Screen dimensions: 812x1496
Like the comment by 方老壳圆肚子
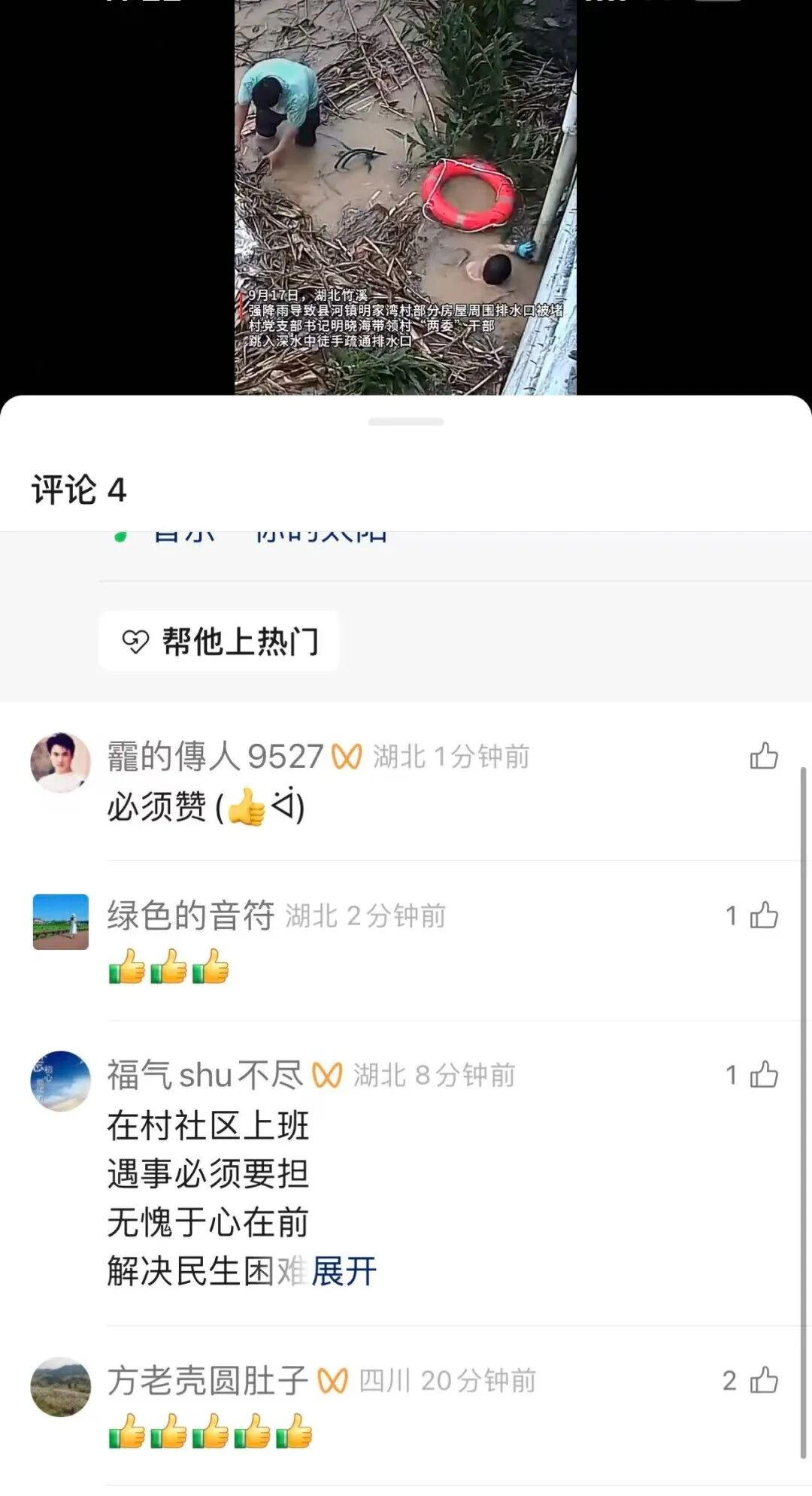click(x=763, y=1380)
